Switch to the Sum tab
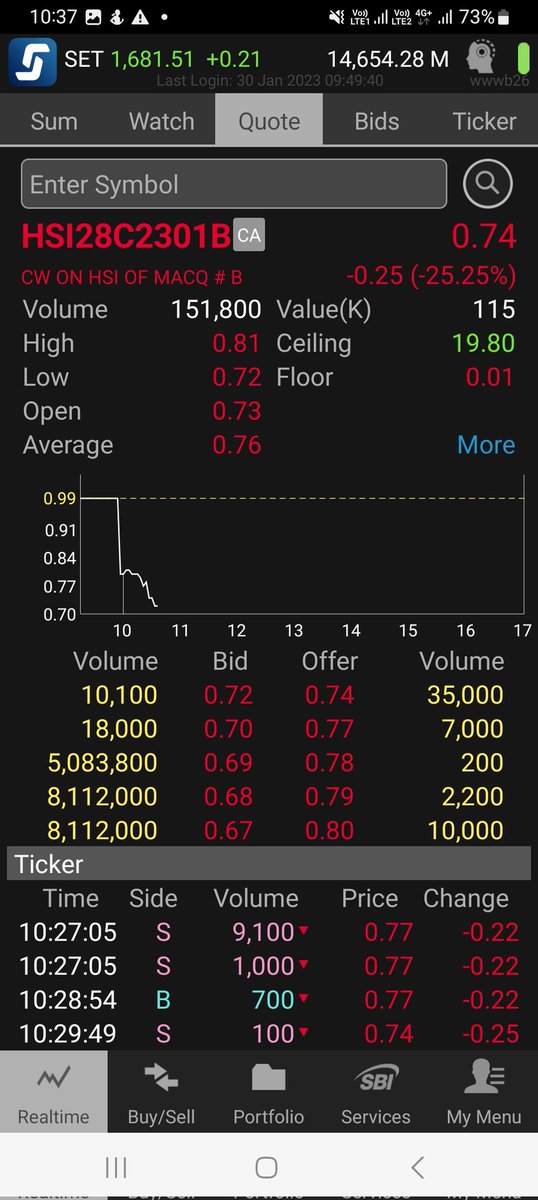 pos(54,121)
